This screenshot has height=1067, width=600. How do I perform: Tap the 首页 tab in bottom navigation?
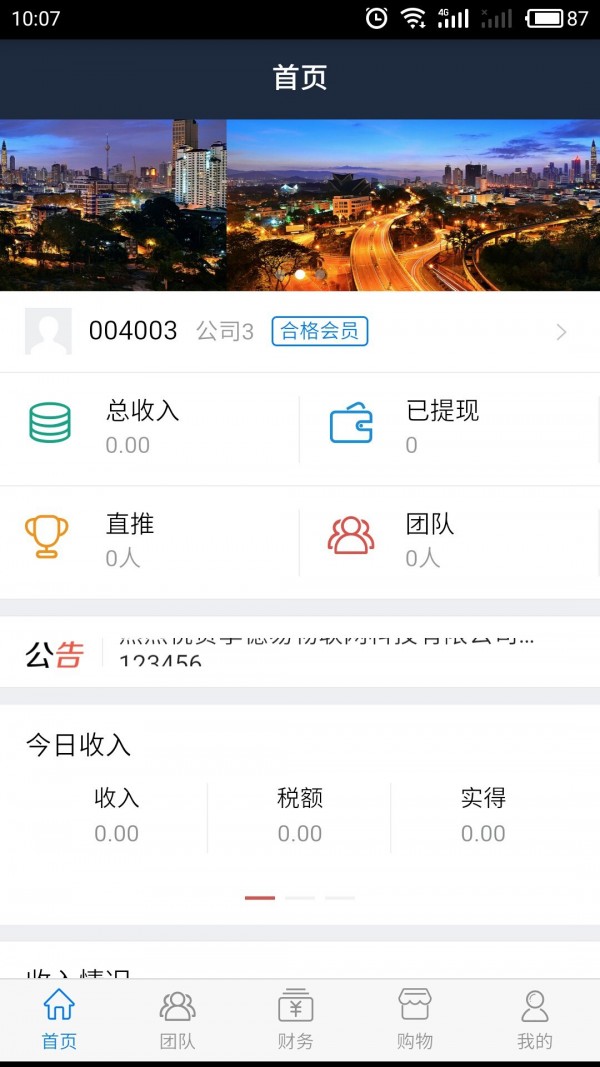point(59,1019)
